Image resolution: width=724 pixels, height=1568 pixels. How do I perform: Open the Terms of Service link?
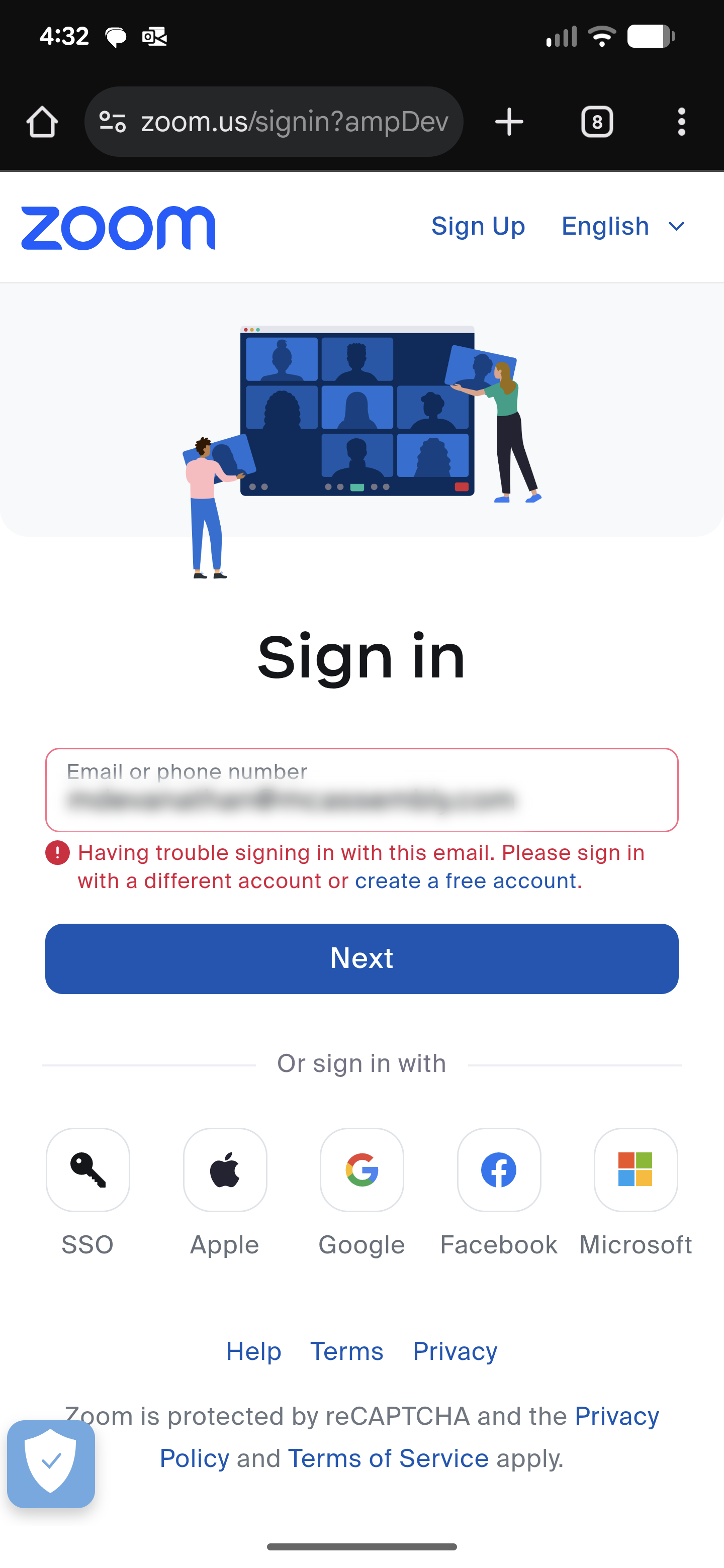pos(388,1458)
